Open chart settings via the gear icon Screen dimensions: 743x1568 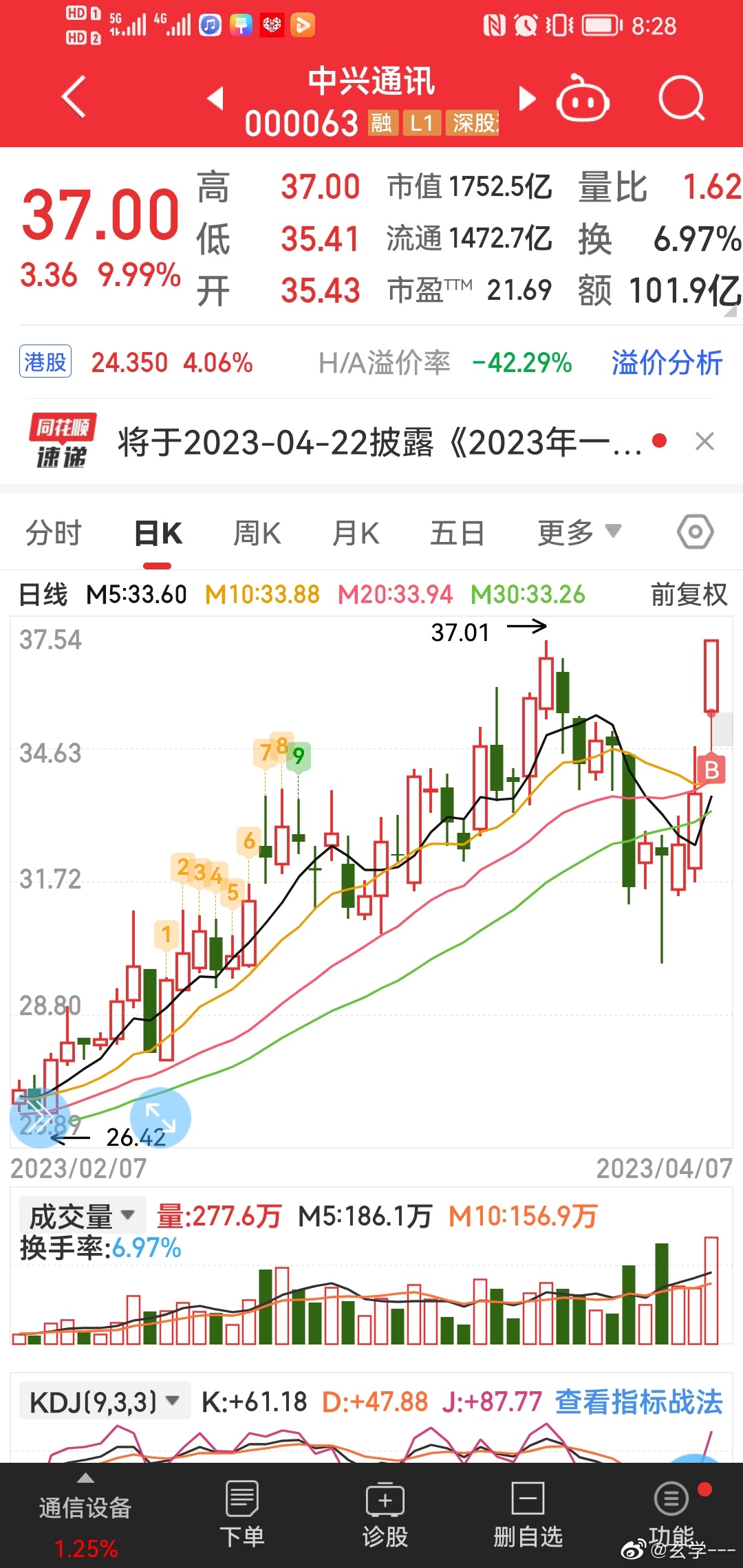coord(695,531)
